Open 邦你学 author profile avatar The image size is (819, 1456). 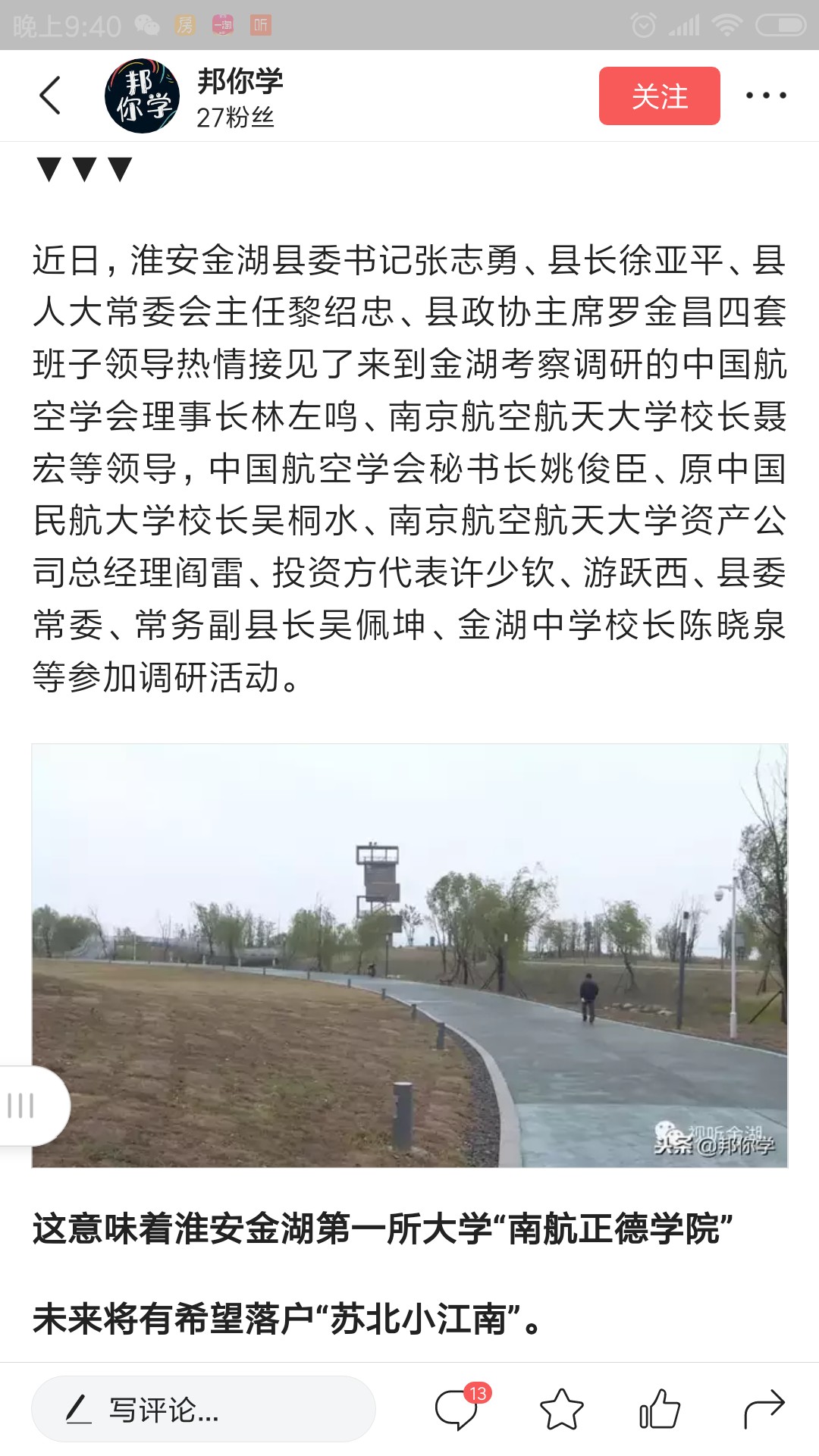coord(142,96)
